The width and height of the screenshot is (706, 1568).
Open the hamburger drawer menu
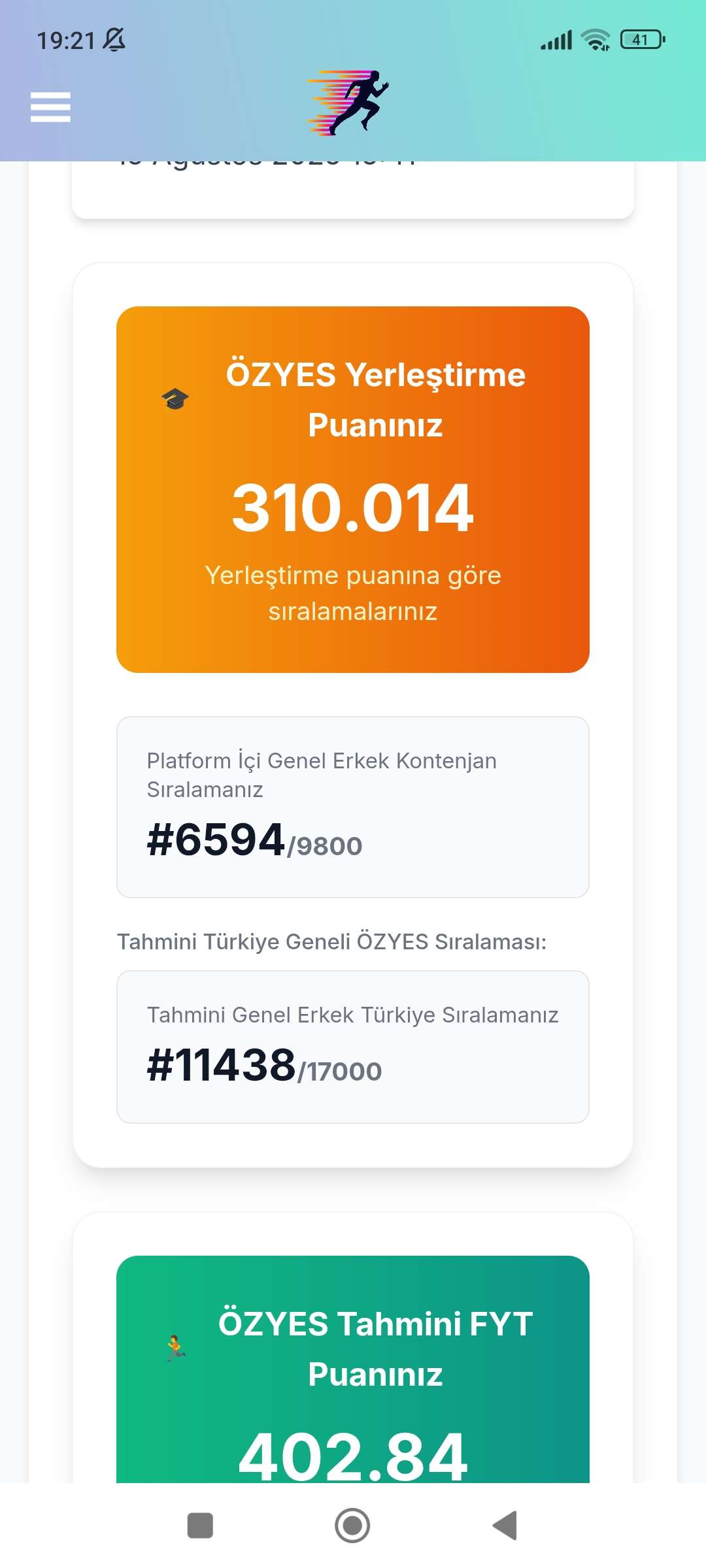coord(50,107)
